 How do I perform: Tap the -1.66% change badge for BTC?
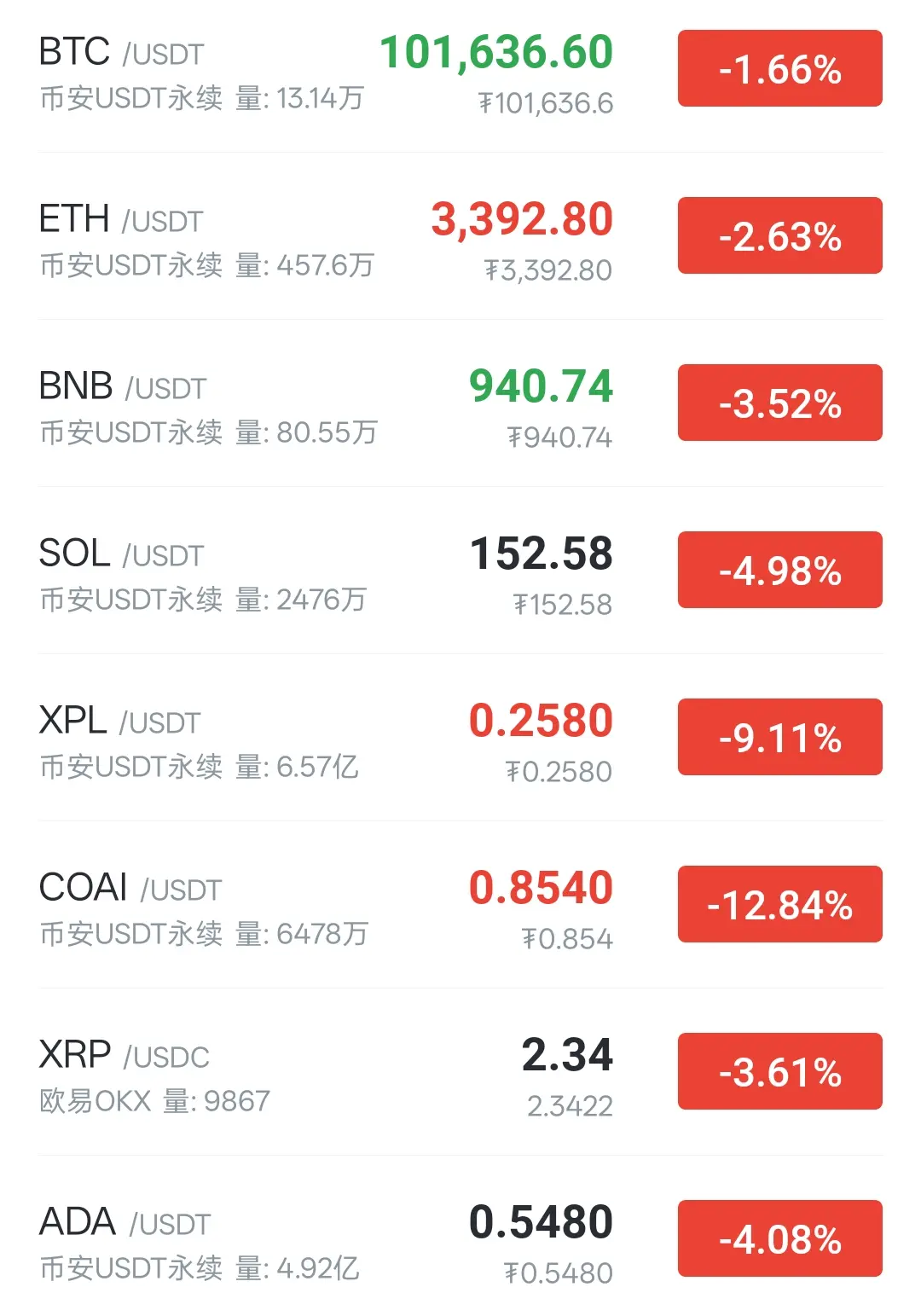point(779,68)
